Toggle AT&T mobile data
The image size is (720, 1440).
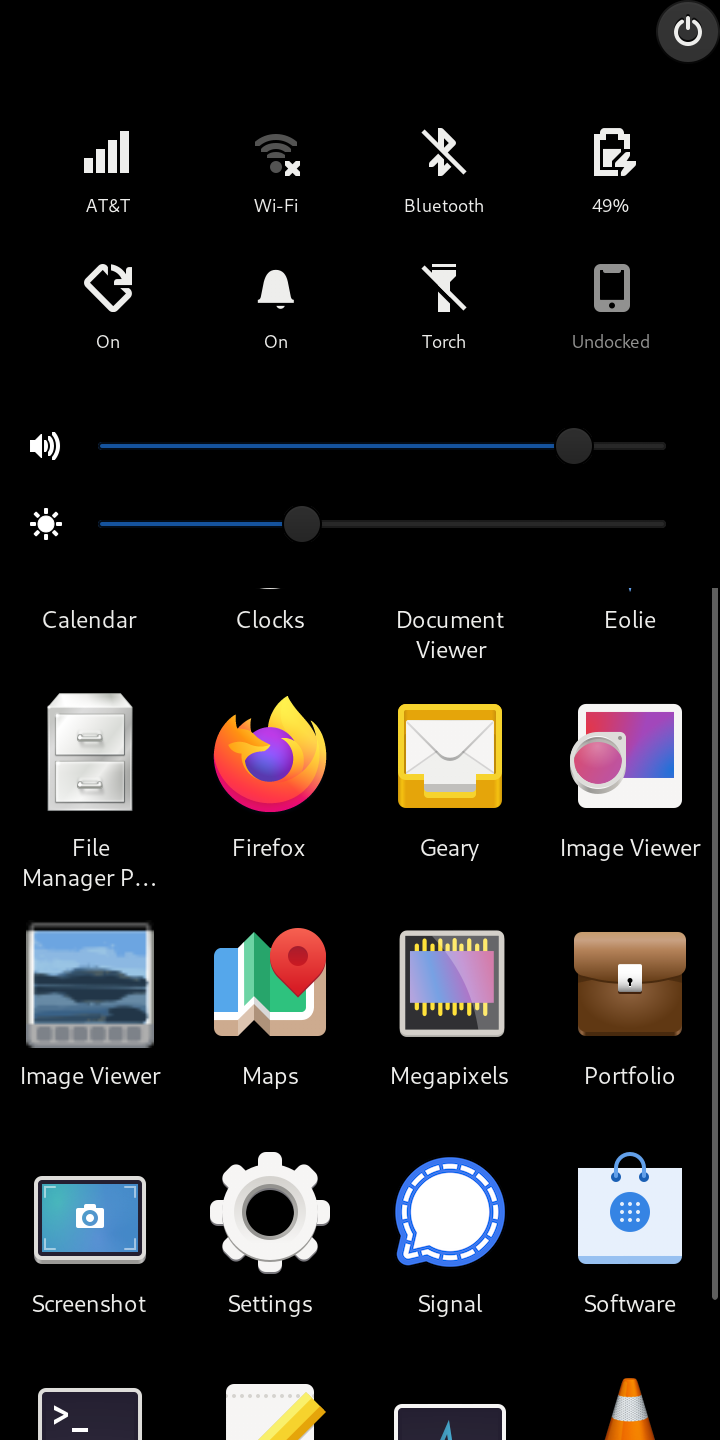tap(108, 170)
